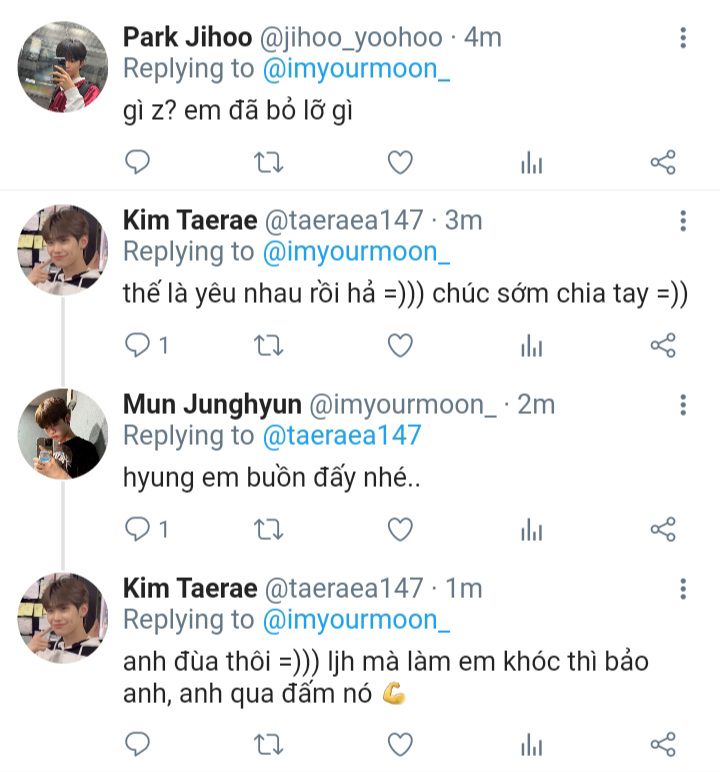Like Kim Taerae's 3m-old reply

(x=400, y=345)
